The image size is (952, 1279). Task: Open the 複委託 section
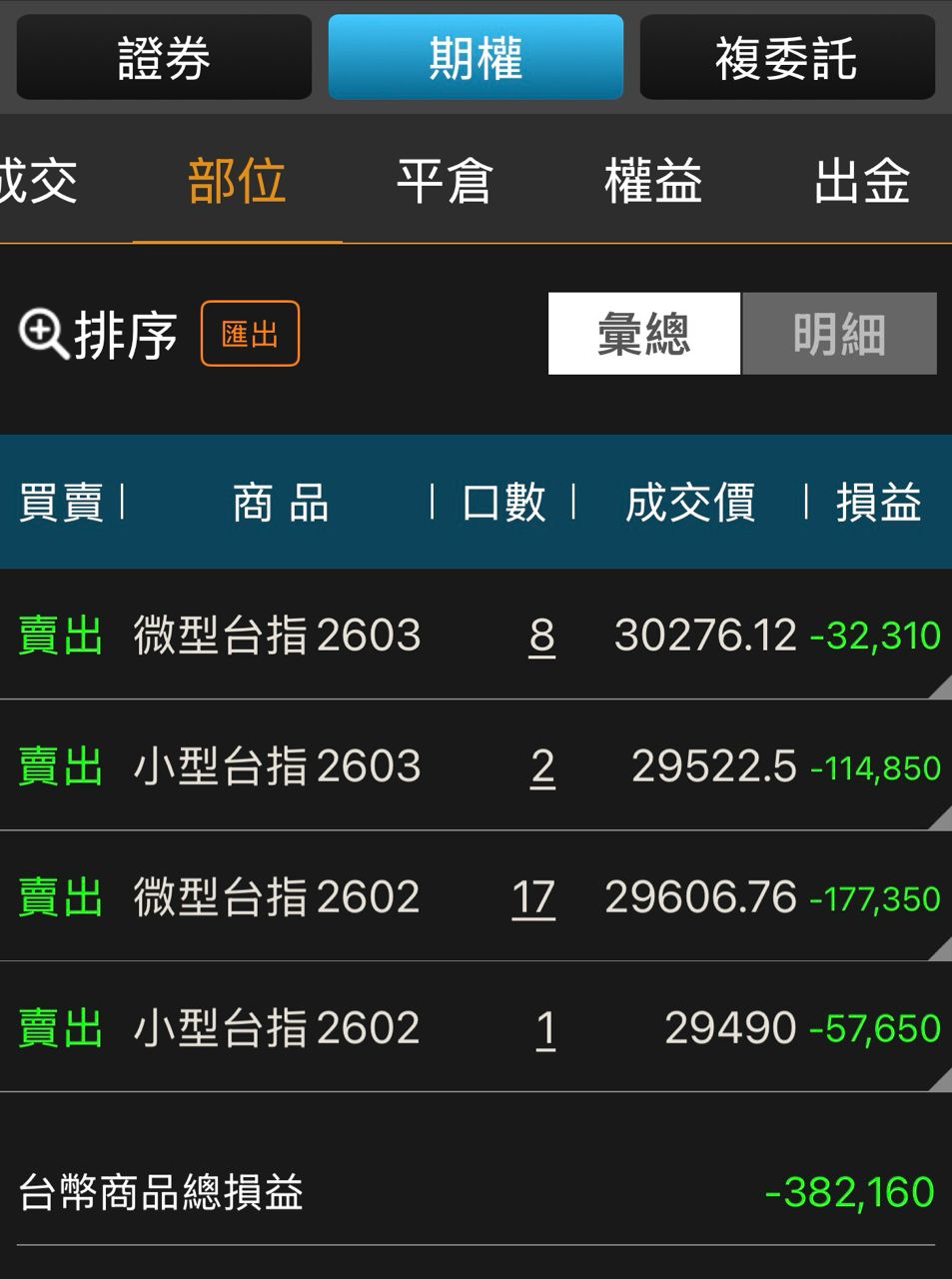click(786, 58)
